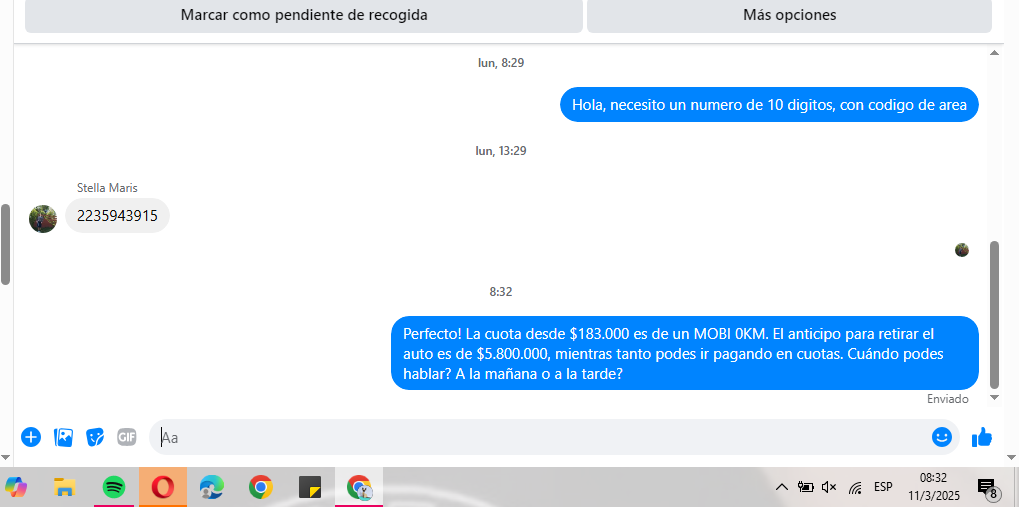Open Windows notification center

click(987, 487)
